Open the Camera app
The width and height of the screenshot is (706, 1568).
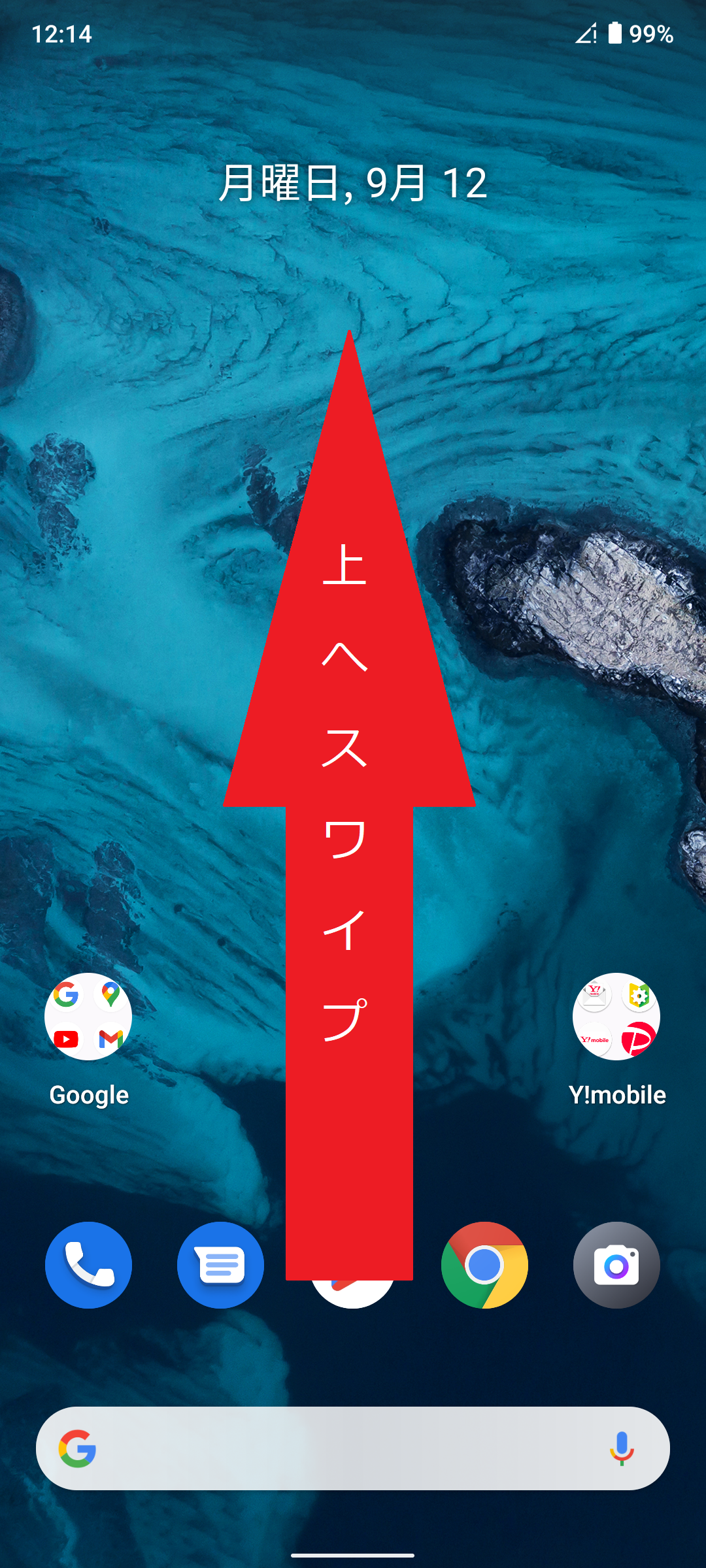[x=616, y=1265]
